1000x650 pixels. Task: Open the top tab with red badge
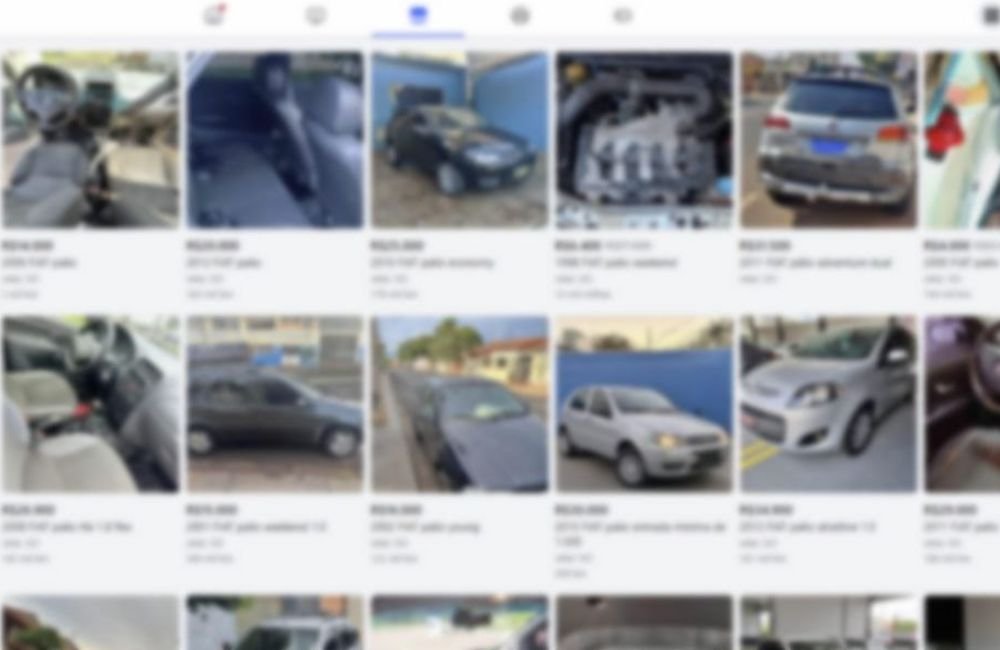[x=213, y=15]
